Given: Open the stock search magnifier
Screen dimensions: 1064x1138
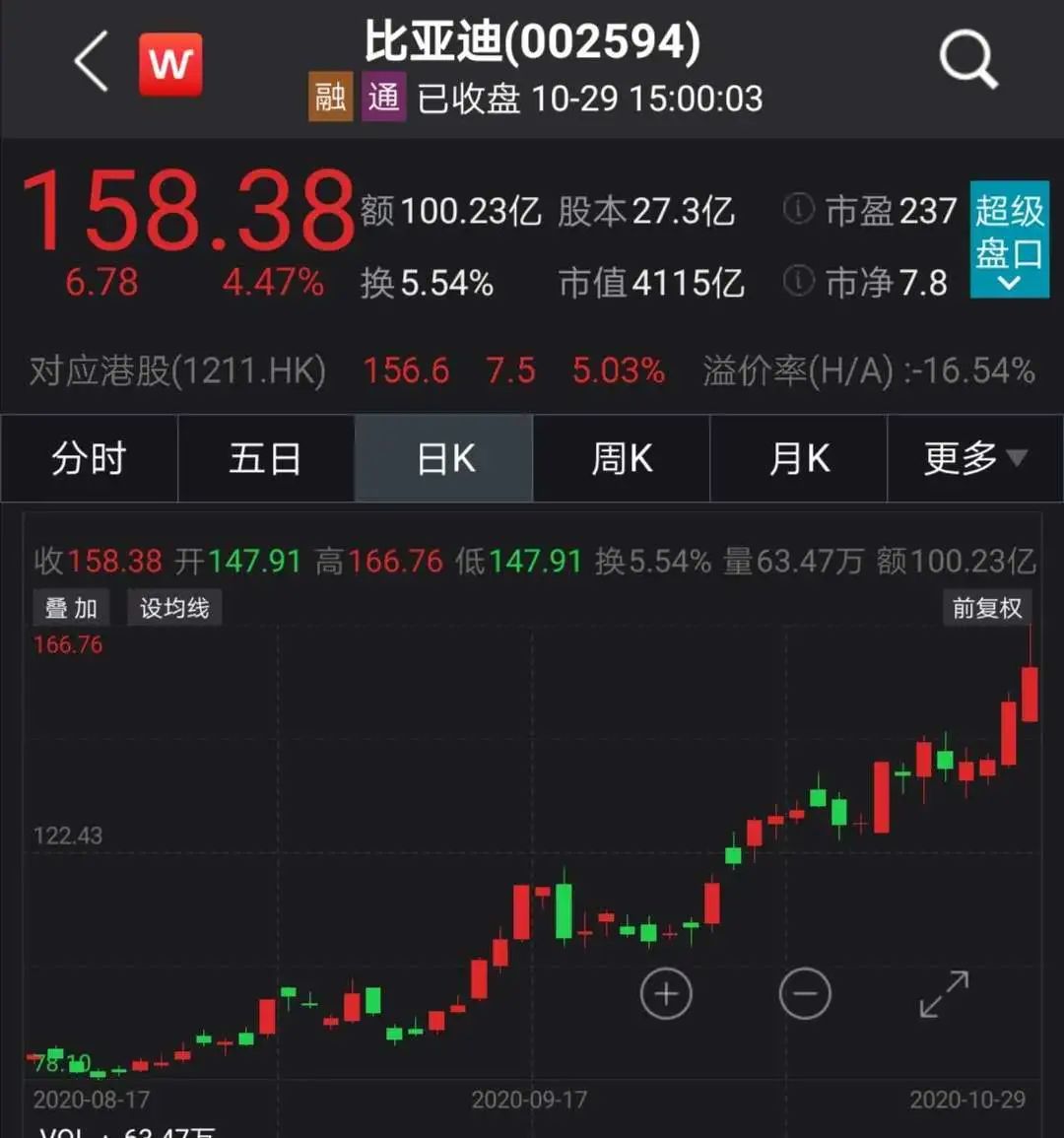Looking at the screenshot, I should point(967,61).
